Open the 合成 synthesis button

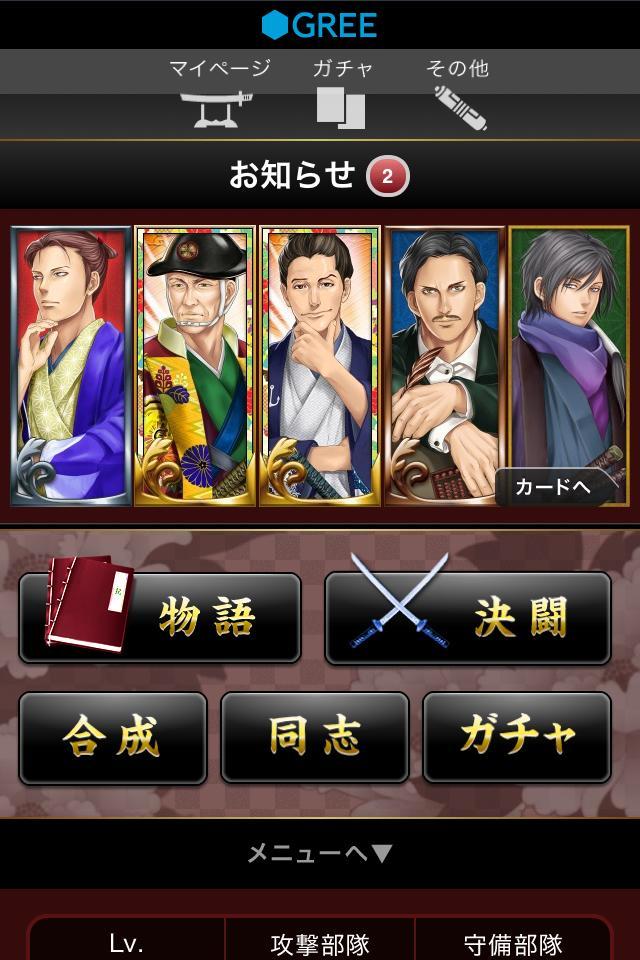113,737
